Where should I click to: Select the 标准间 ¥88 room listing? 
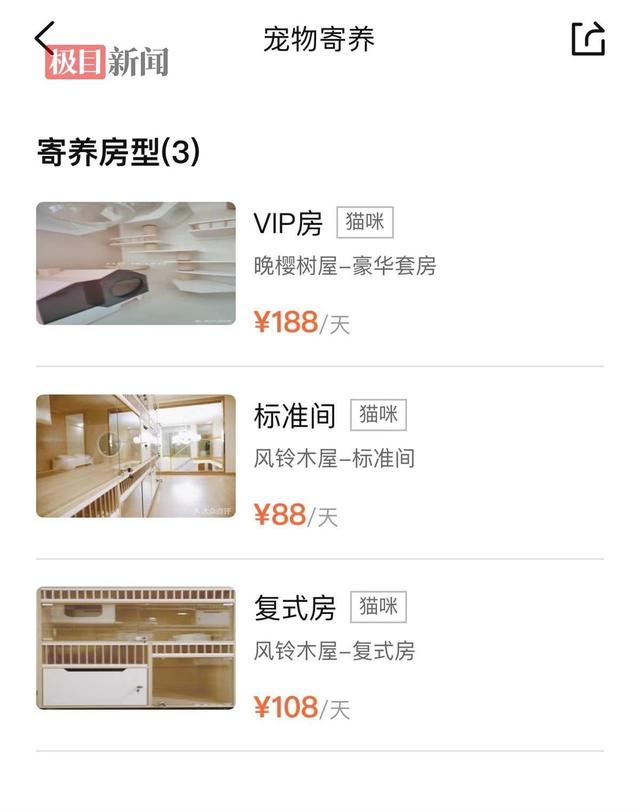pyautogui.click(x=320, y=457)
